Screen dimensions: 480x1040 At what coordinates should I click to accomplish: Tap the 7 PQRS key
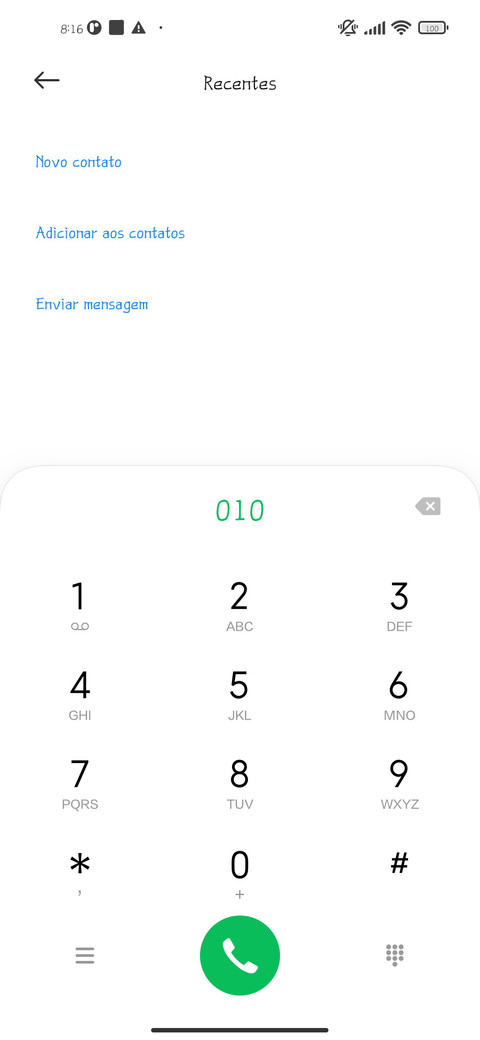(x=80, y=784)
